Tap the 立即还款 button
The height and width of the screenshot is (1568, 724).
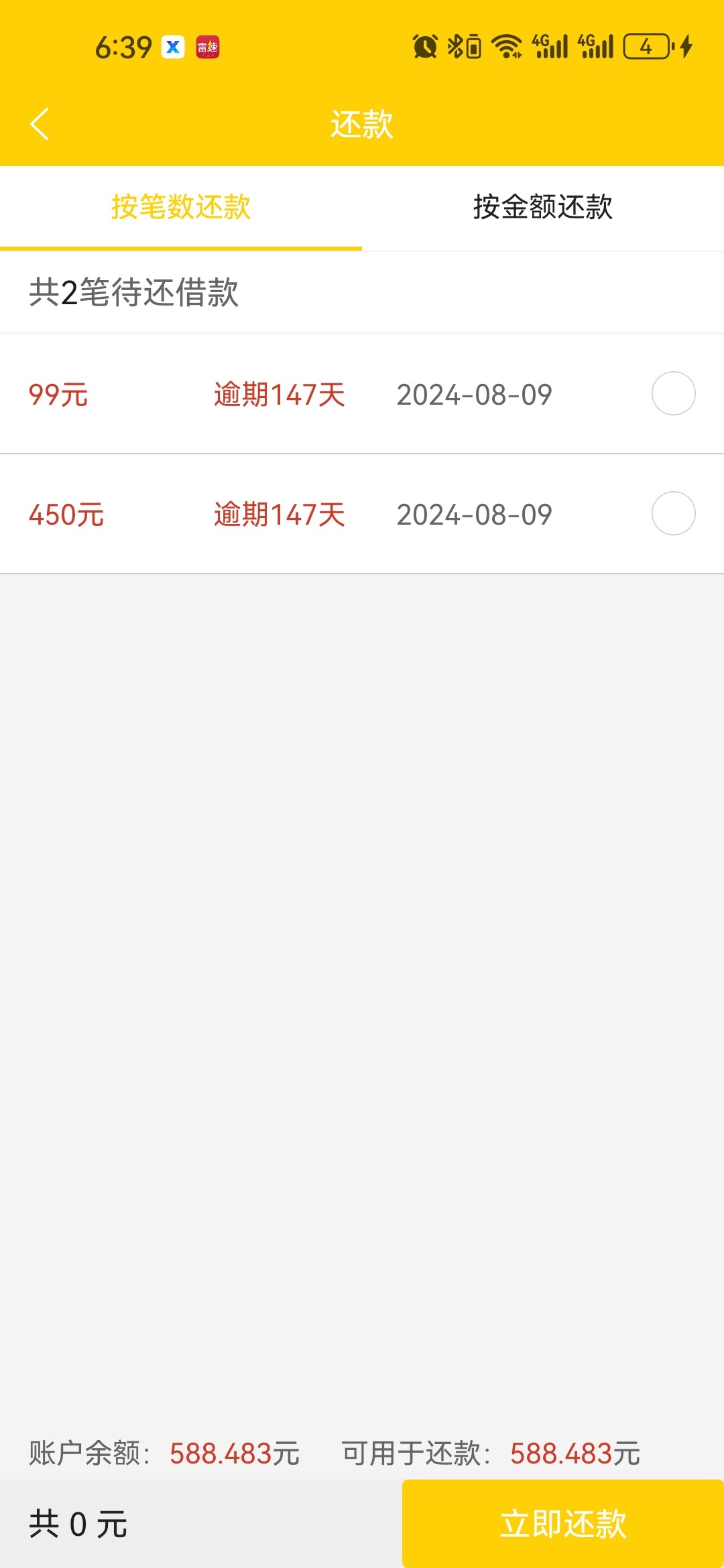coord(562,1524)
